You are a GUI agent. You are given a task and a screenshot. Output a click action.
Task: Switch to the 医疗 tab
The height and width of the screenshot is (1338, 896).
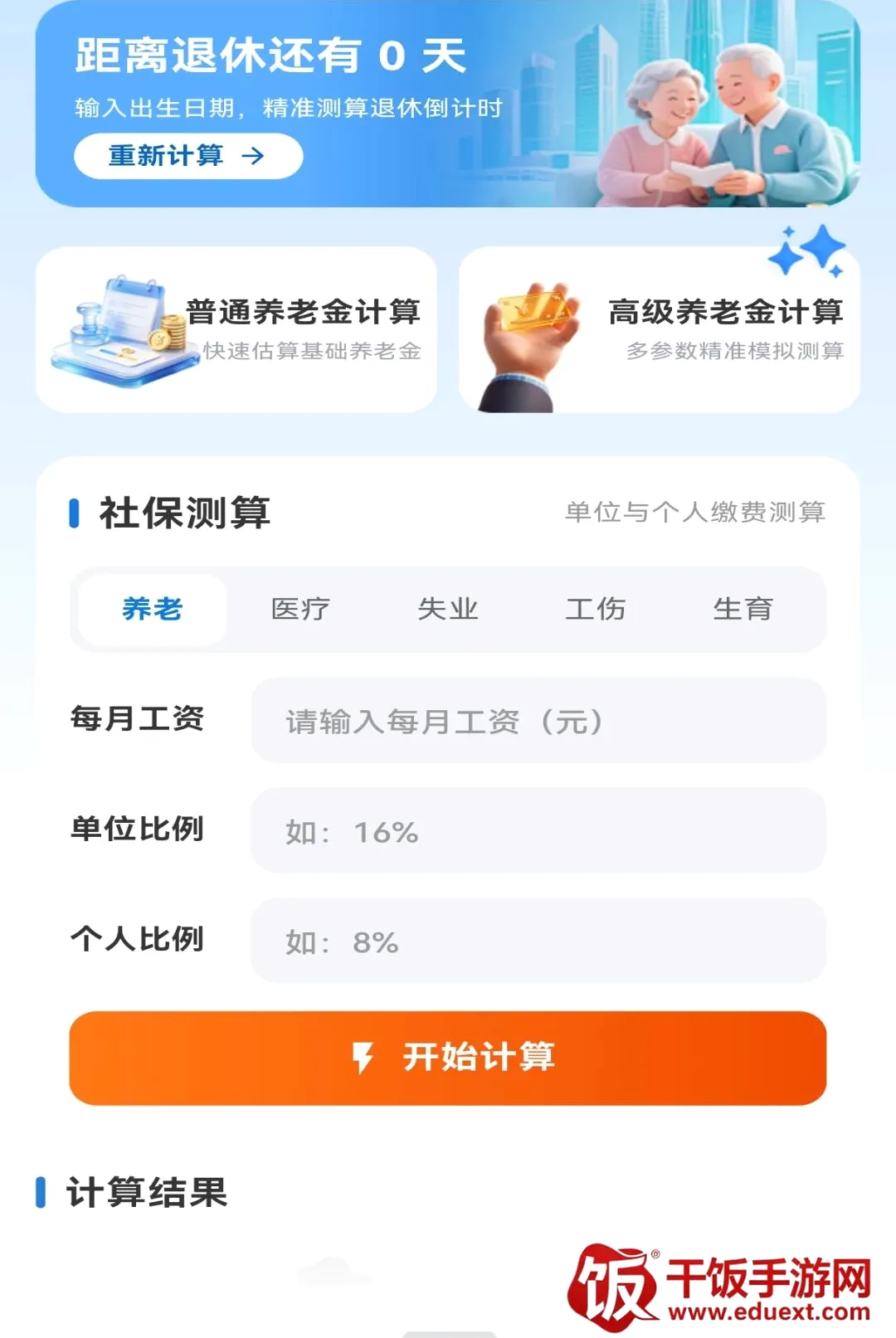click(300, 609)
